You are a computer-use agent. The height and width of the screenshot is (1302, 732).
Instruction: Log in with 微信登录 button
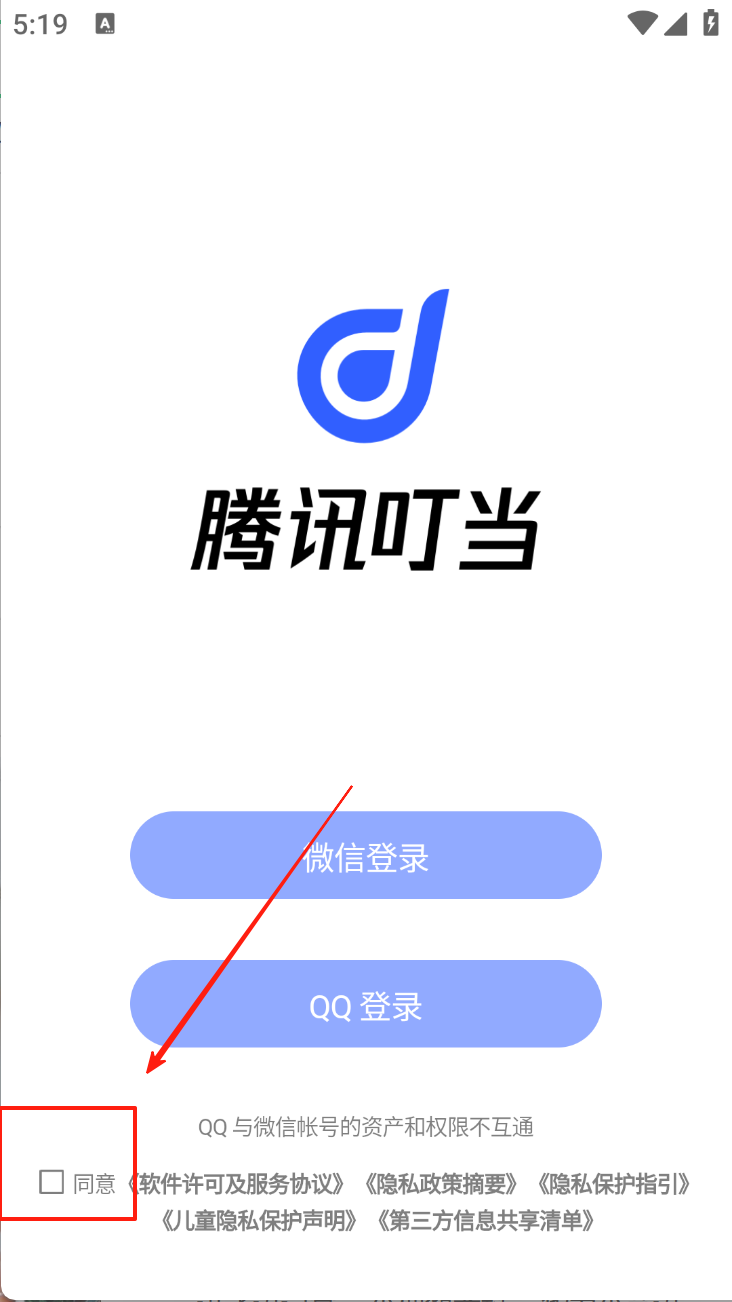point(366,856)
